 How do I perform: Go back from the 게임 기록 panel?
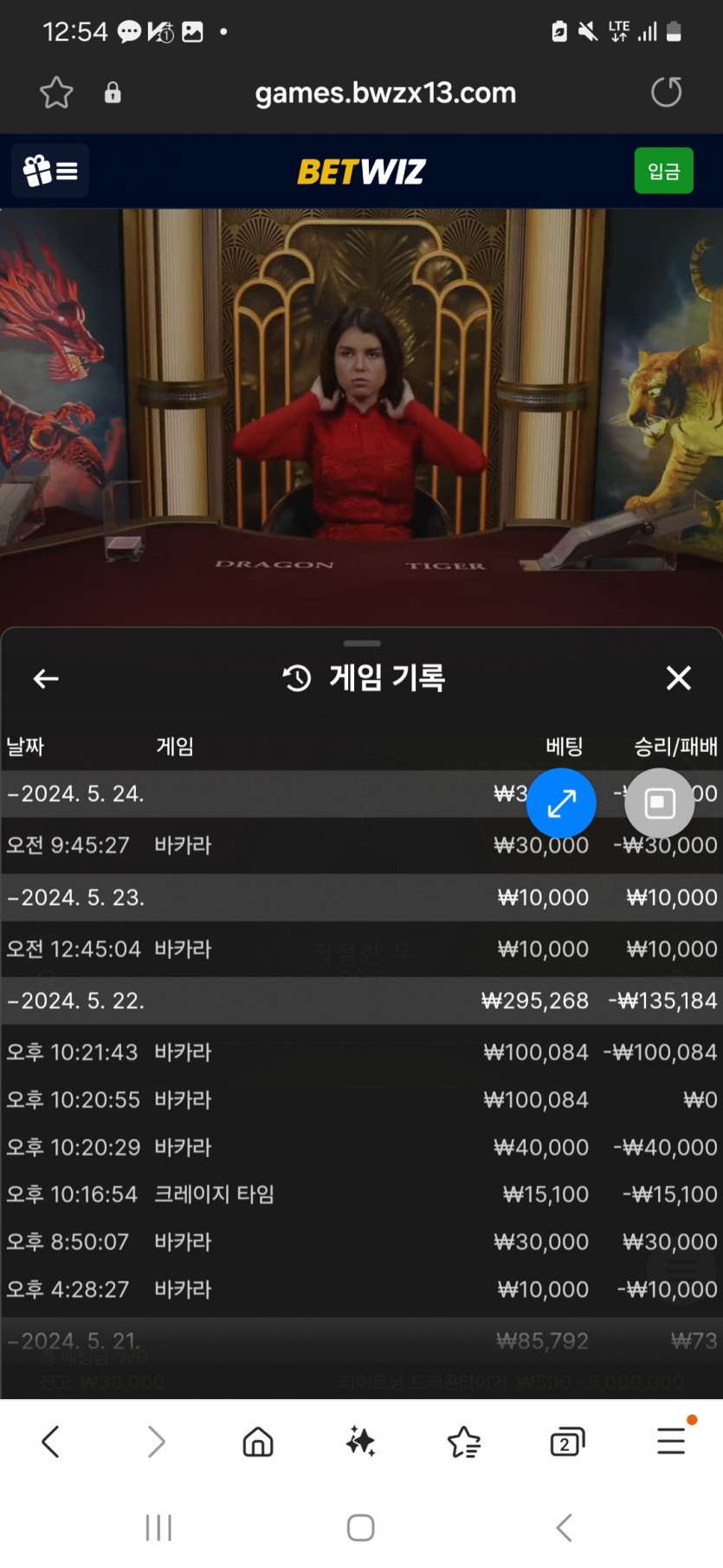[x=46, y=678]
